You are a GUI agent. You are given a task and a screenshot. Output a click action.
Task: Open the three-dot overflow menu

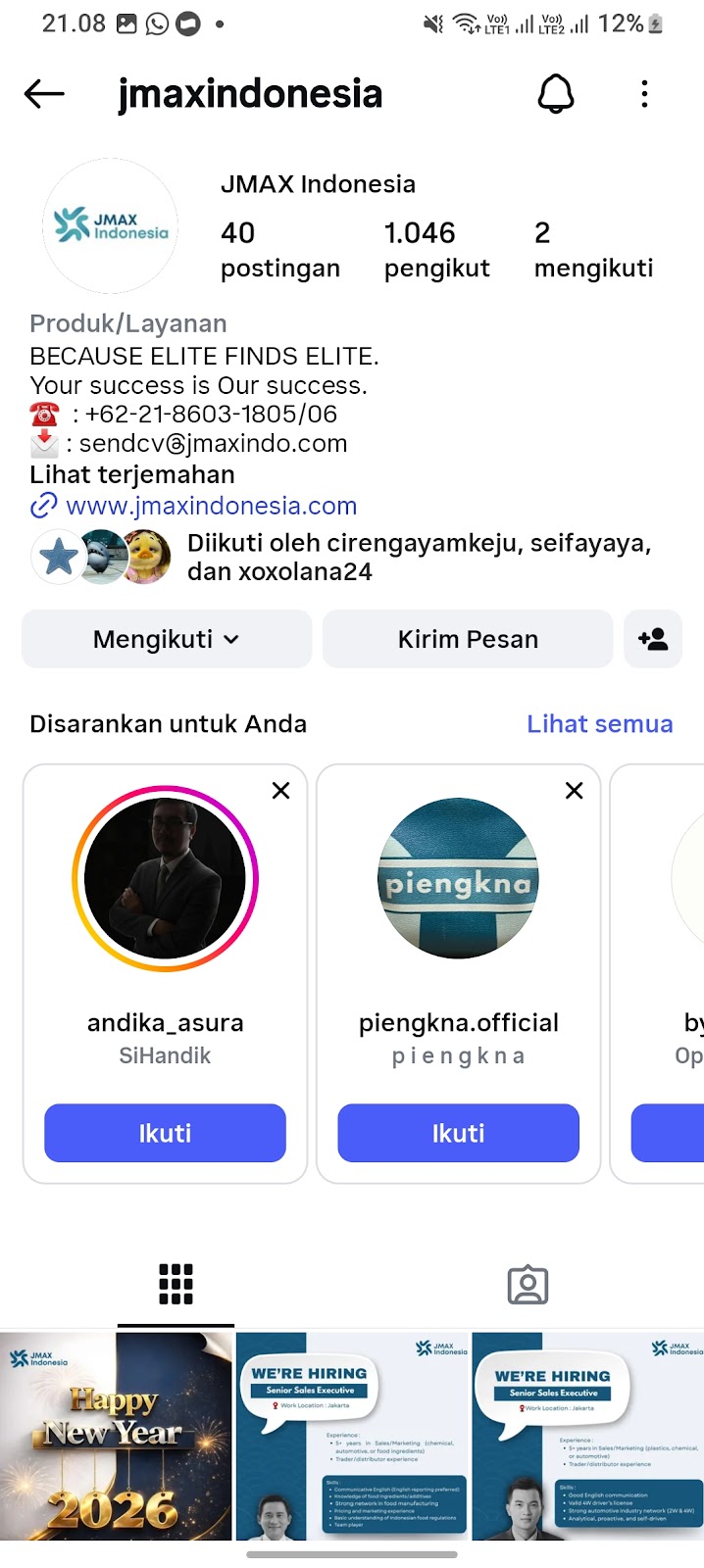click(644, 94)
